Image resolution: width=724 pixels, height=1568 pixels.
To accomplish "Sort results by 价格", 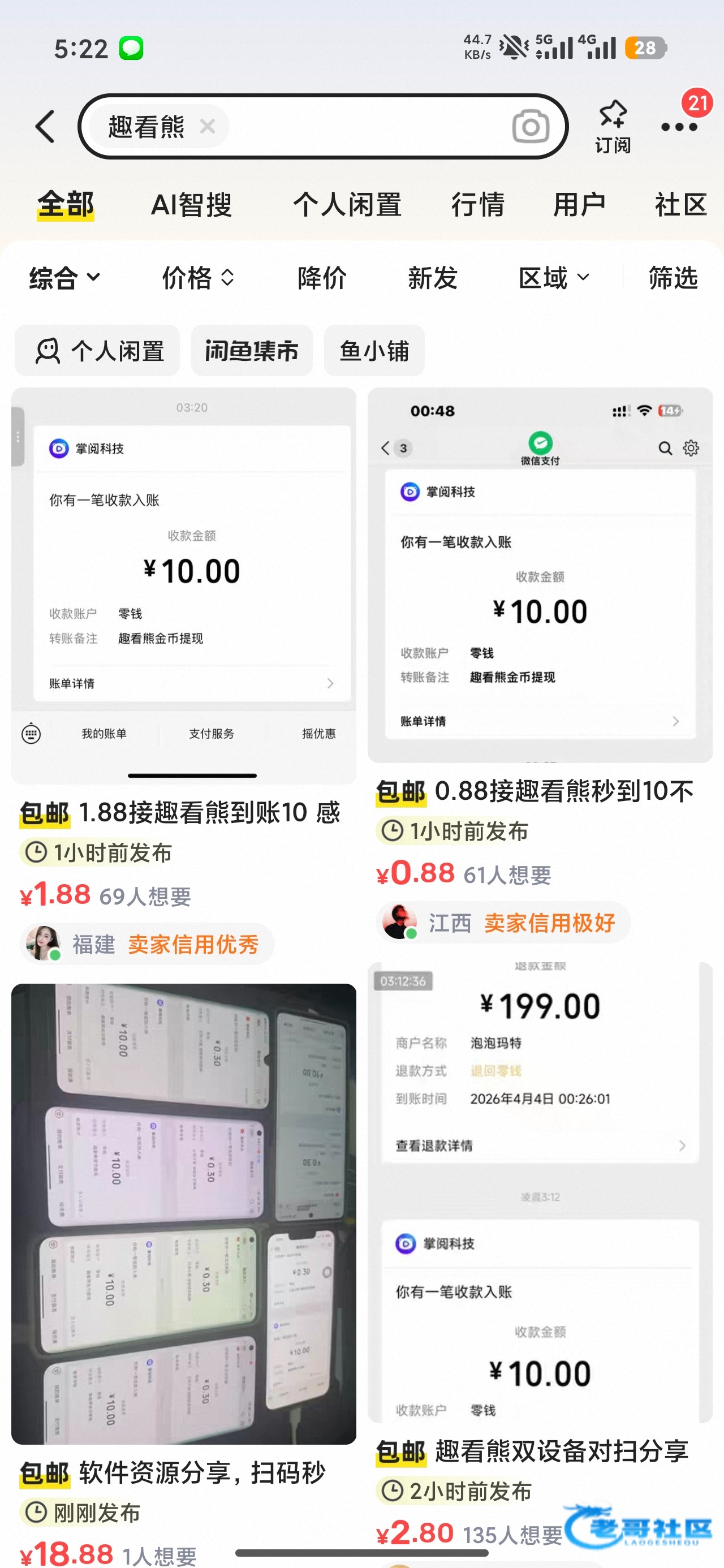I will 198,278.
